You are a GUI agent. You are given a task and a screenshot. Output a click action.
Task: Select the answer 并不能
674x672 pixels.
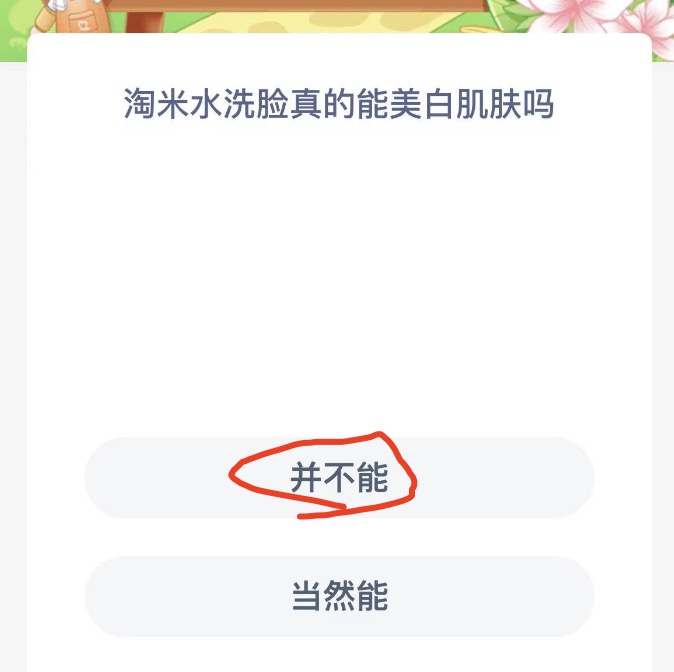[x=339, y=478]
